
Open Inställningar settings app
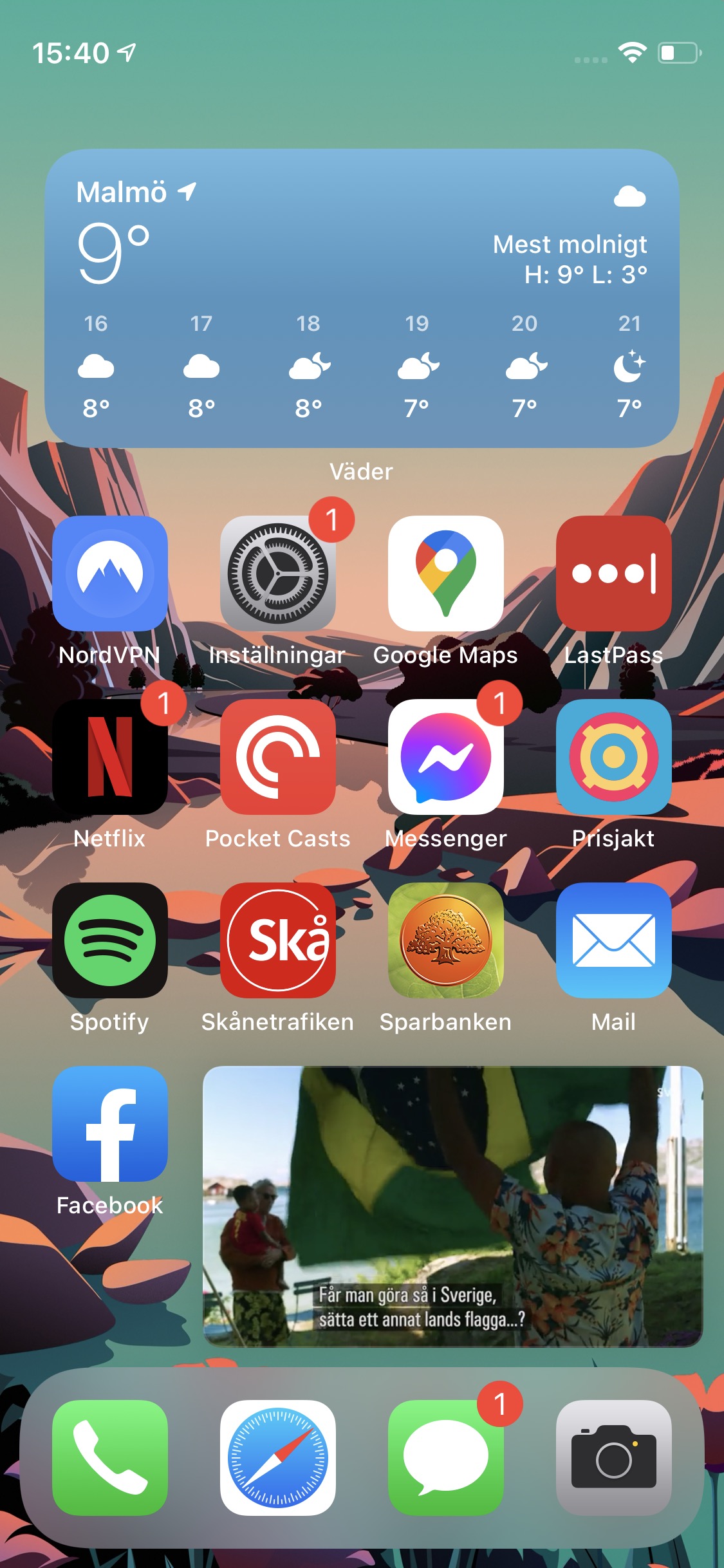tap(278, 573)
